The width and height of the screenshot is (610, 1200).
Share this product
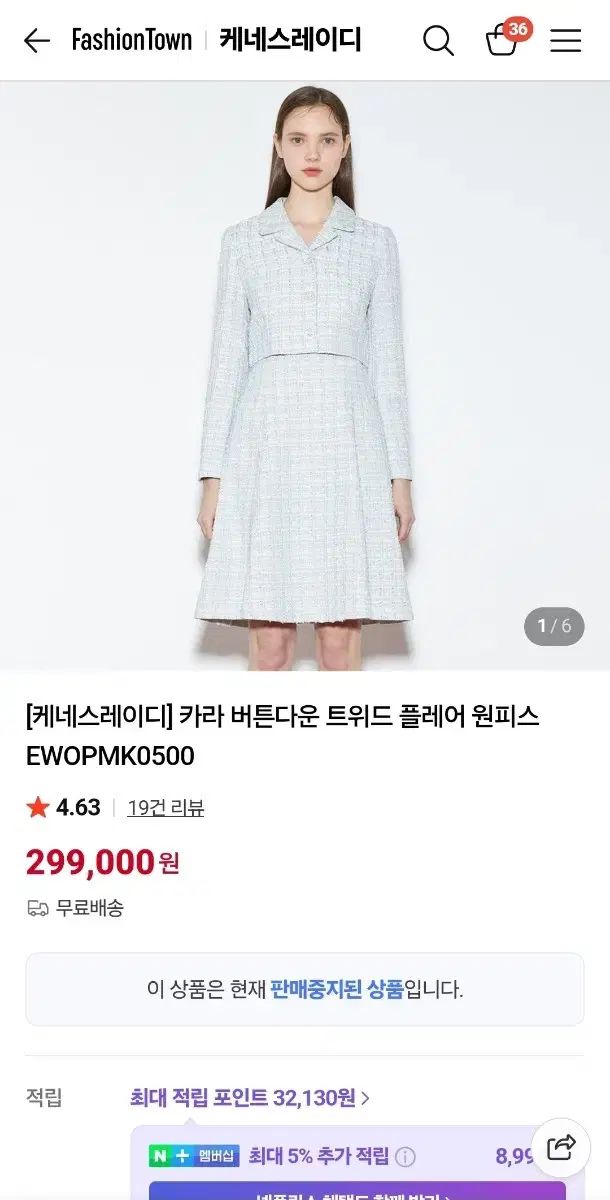pyautogui.click(x=562, y=1147)
